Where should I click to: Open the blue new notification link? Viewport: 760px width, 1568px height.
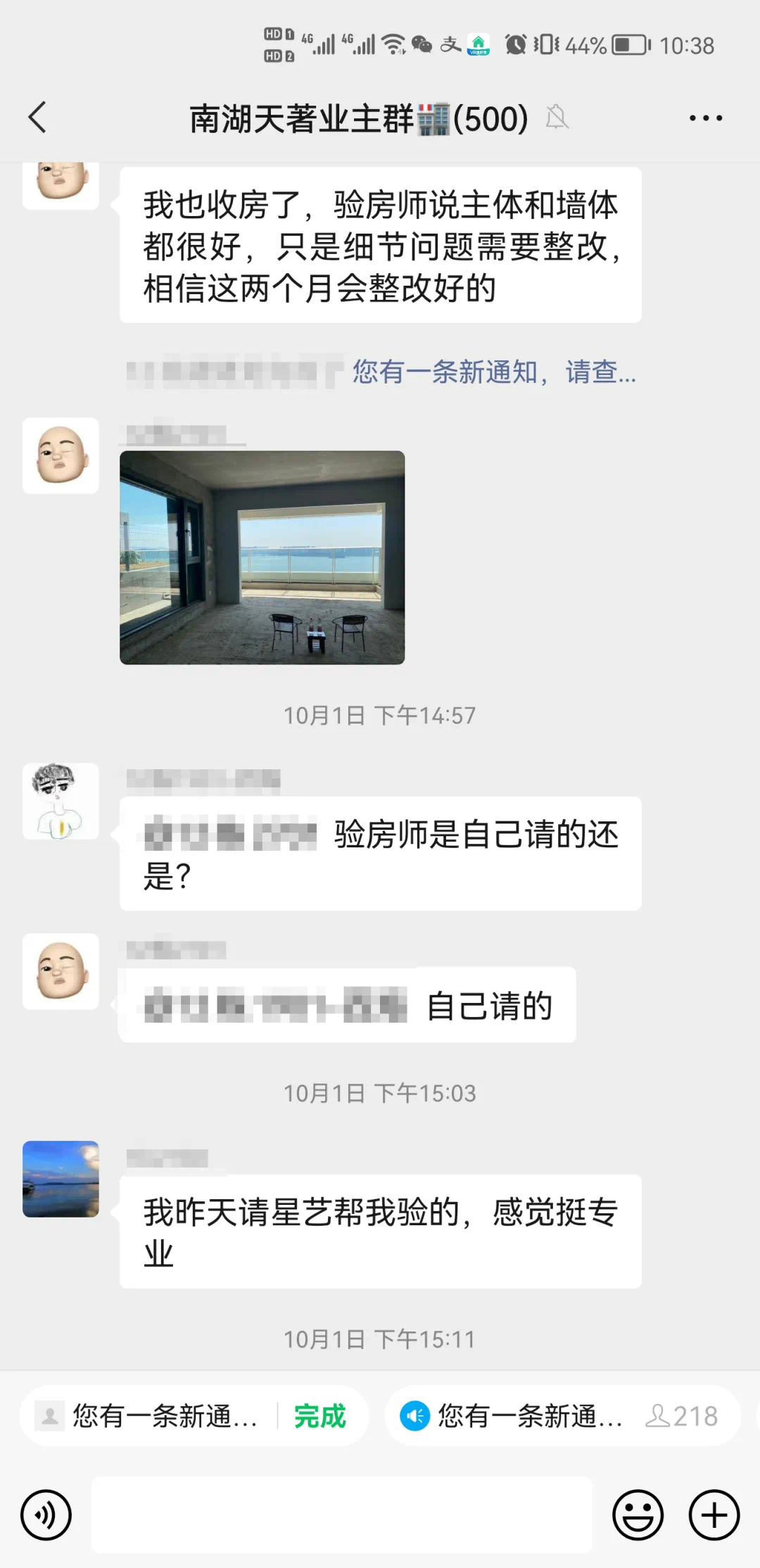(494, 372)
